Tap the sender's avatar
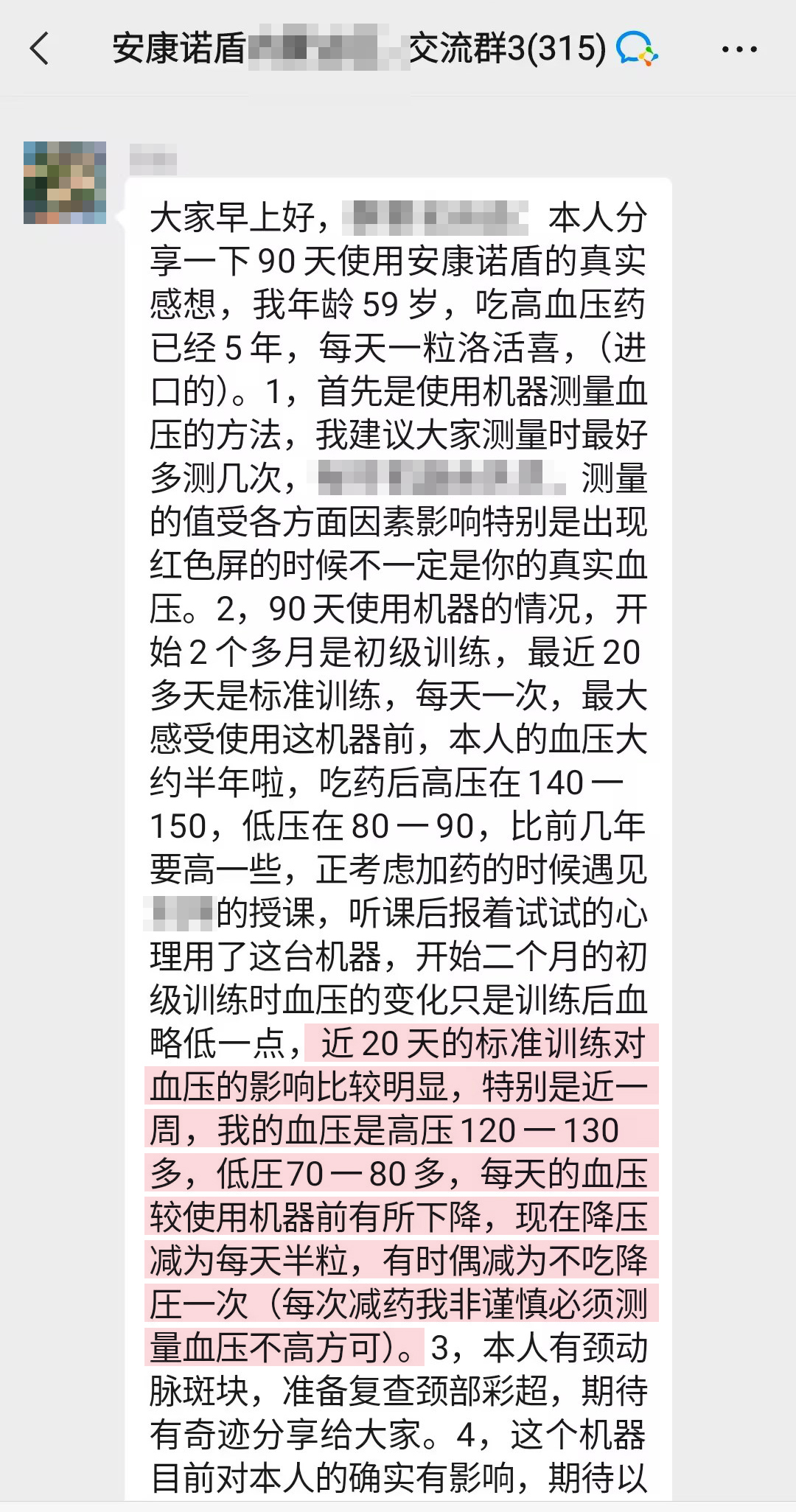The image size is (796, 1512). tap(65, 183)
